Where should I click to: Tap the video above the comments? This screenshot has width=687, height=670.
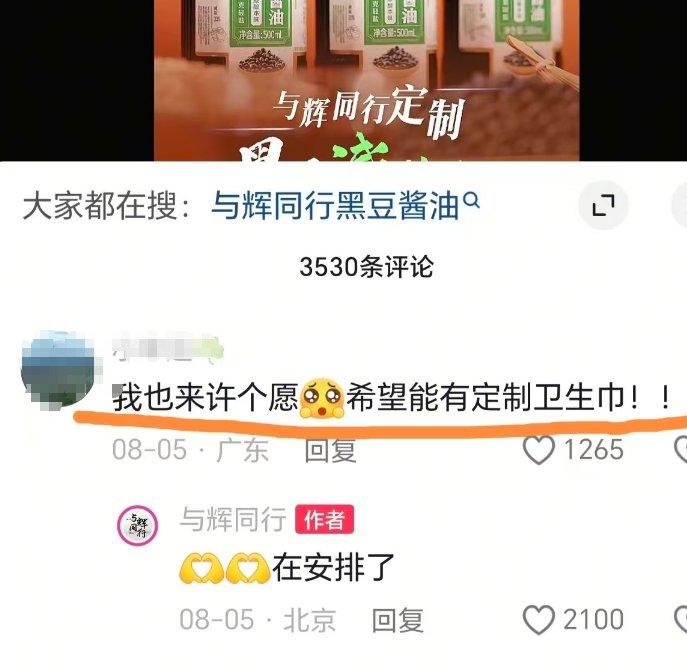click(x=366, y=80)
